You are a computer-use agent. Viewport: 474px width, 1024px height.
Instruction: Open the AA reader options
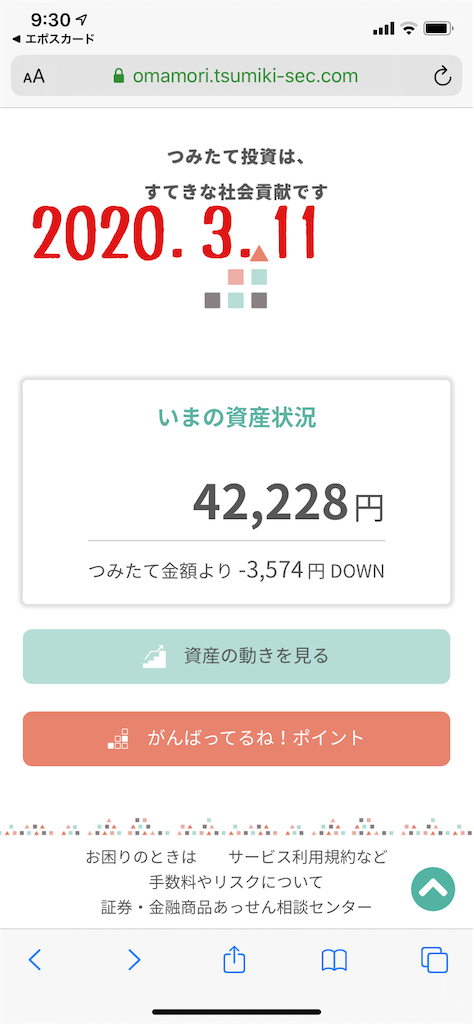(34, 76)
